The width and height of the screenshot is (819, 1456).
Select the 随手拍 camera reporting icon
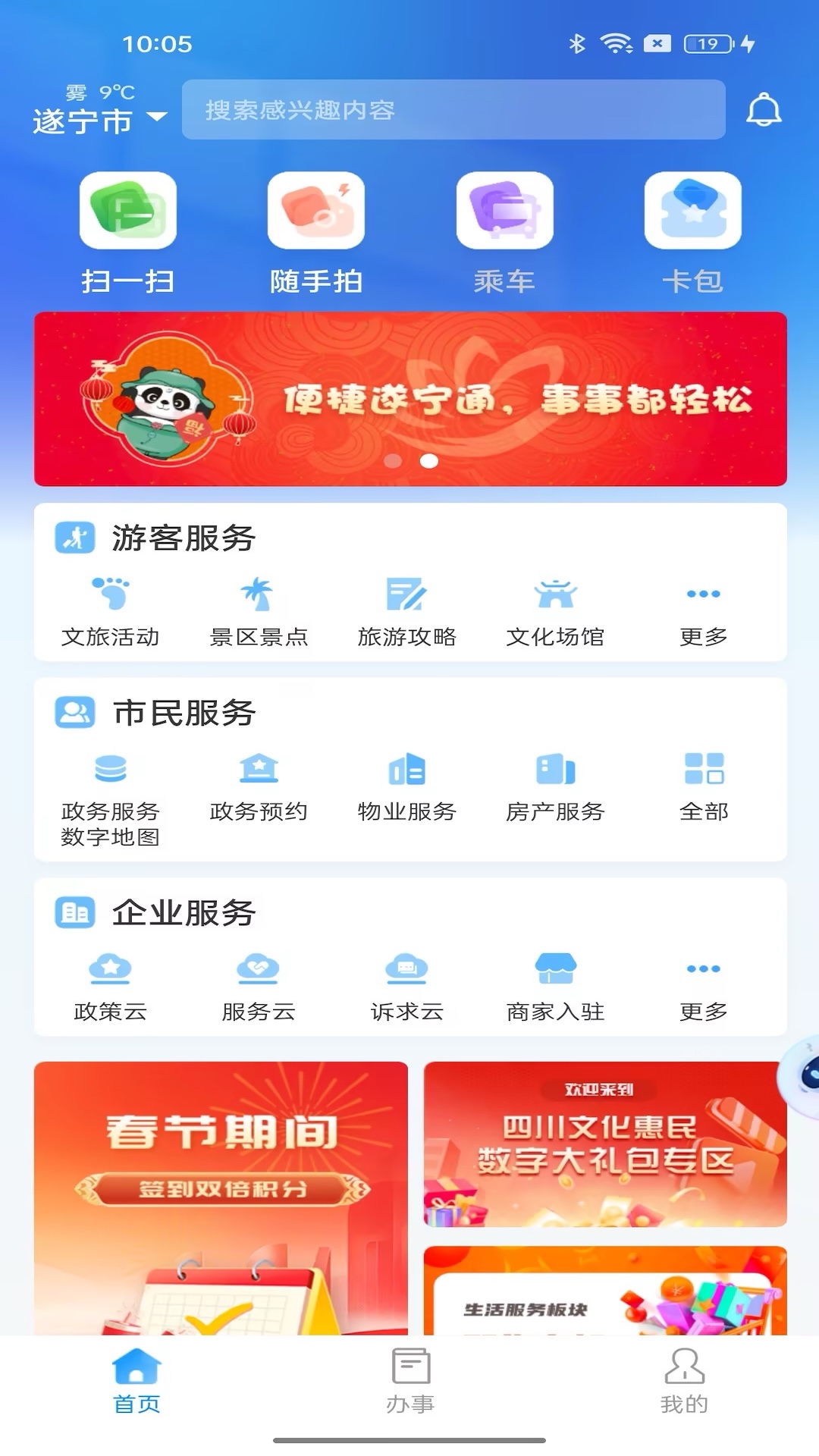click(x=317, y=227)
